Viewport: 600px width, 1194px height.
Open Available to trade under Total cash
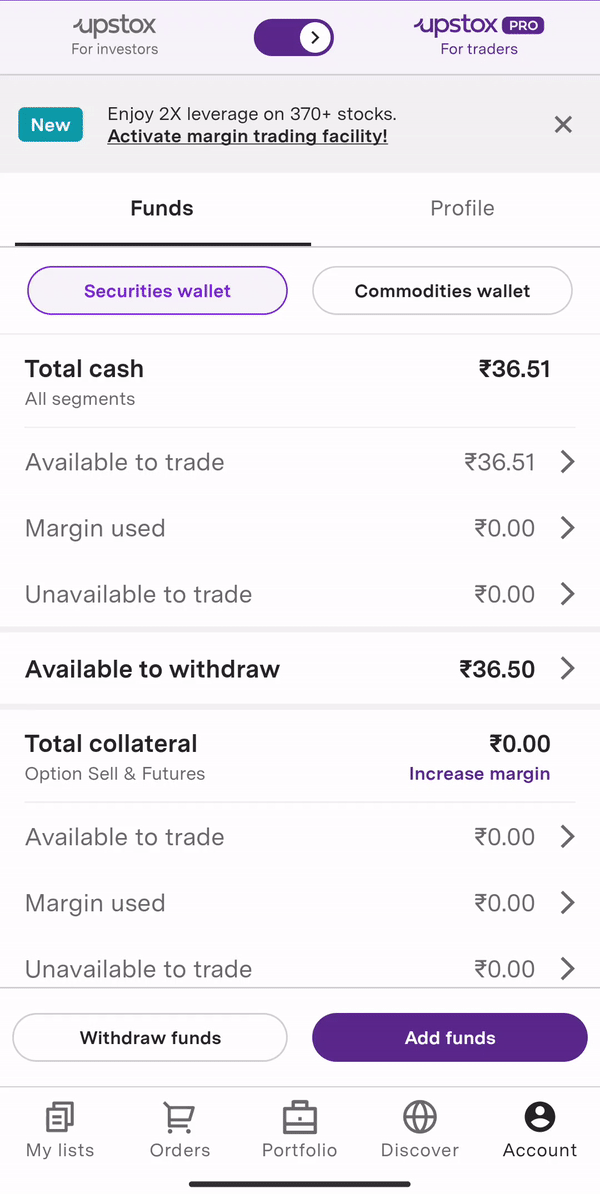click(300, 462)
